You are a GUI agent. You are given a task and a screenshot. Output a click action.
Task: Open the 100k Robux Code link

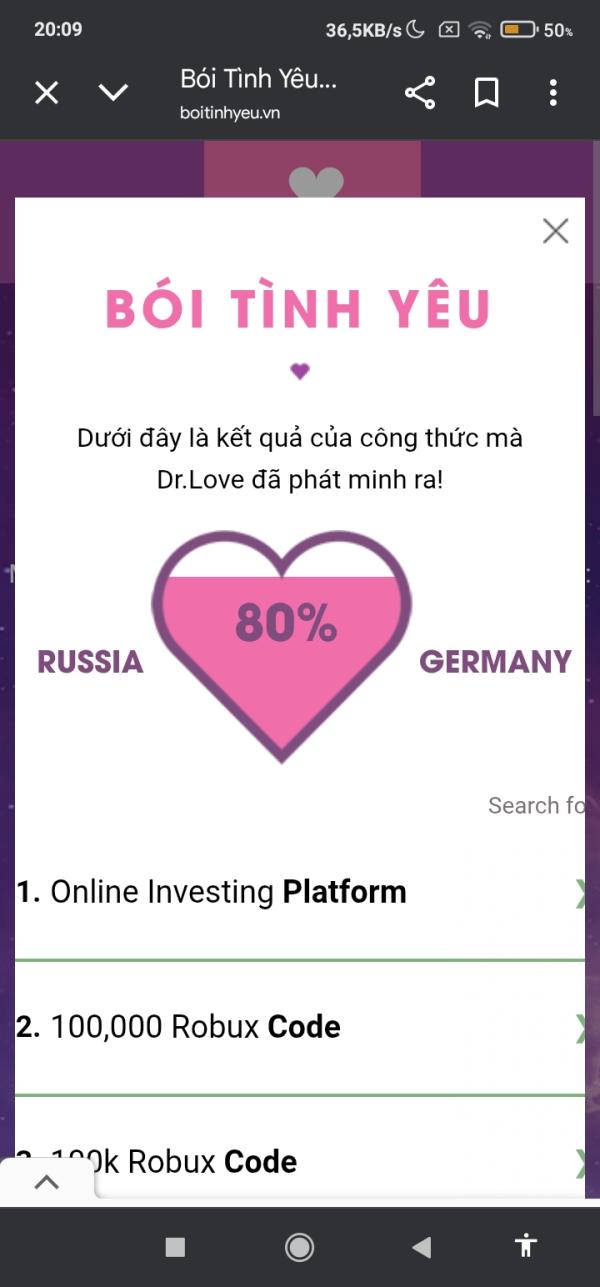173,1162
